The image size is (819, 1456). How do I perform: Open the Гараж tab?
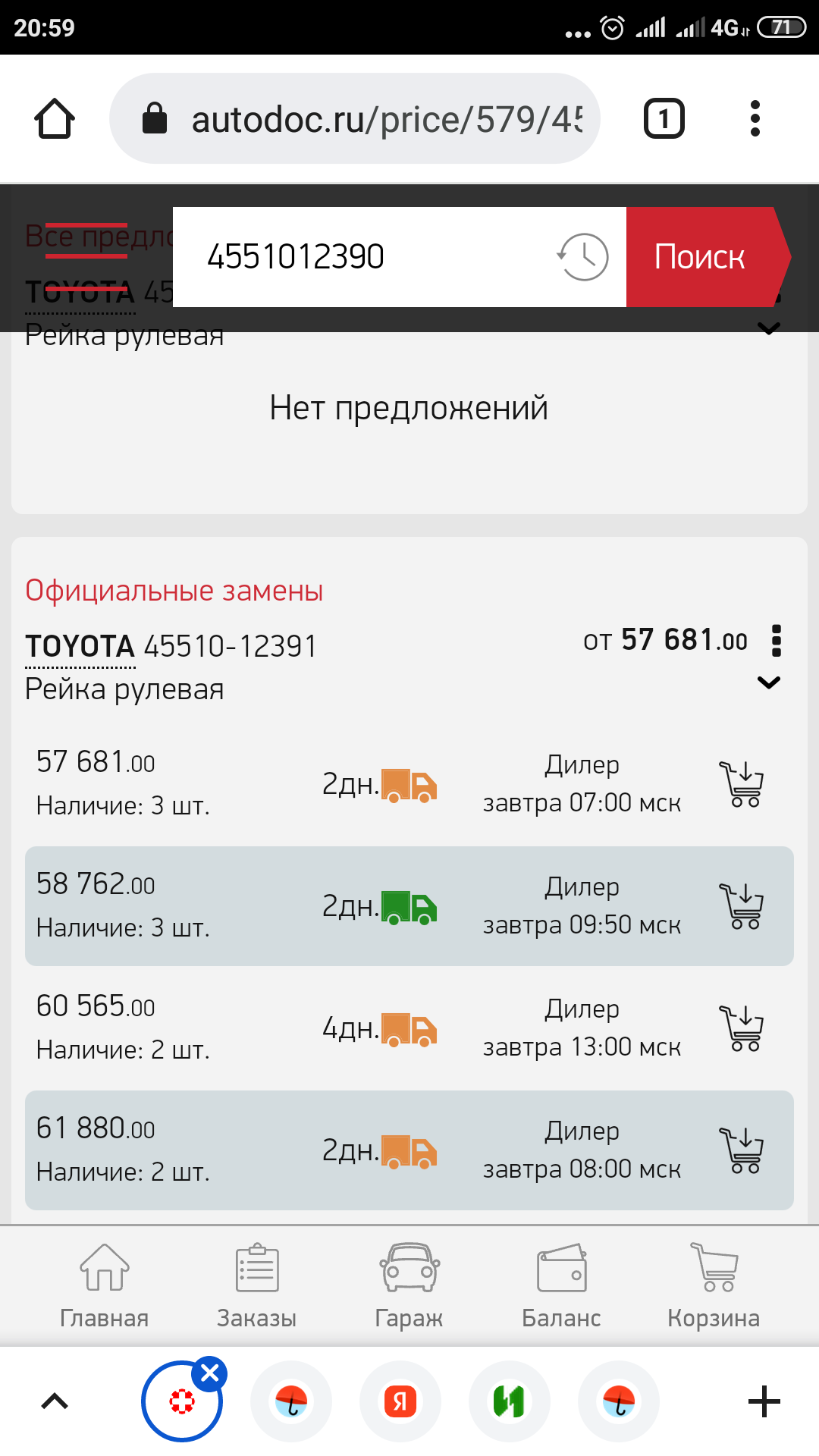click(x=409, y=1286)
